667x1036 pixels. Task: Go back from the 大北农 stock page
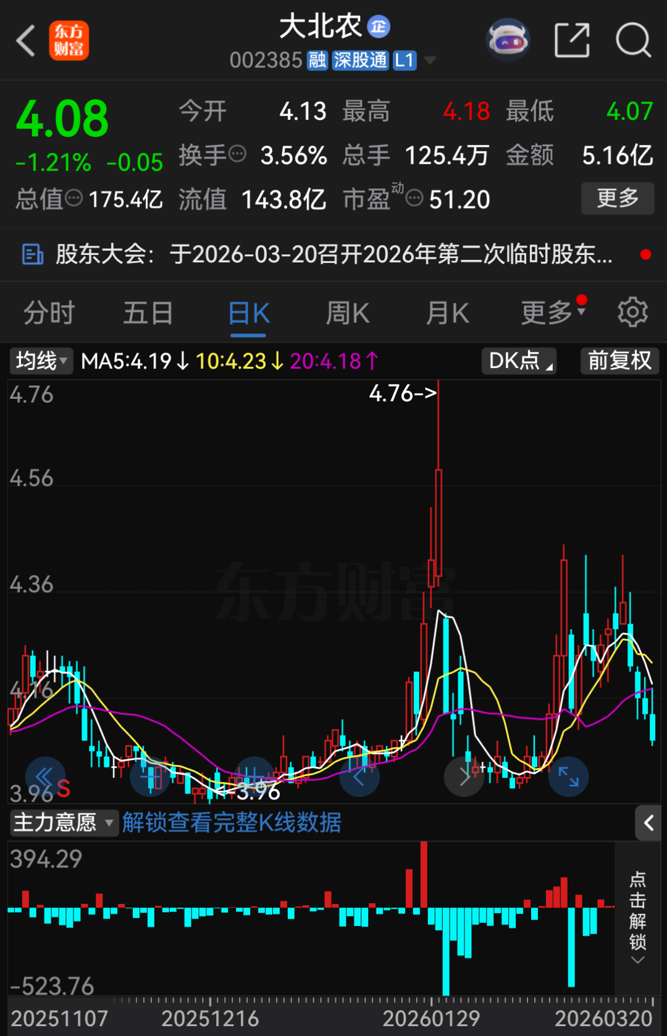pyautogui.click(x=27, y=41)
